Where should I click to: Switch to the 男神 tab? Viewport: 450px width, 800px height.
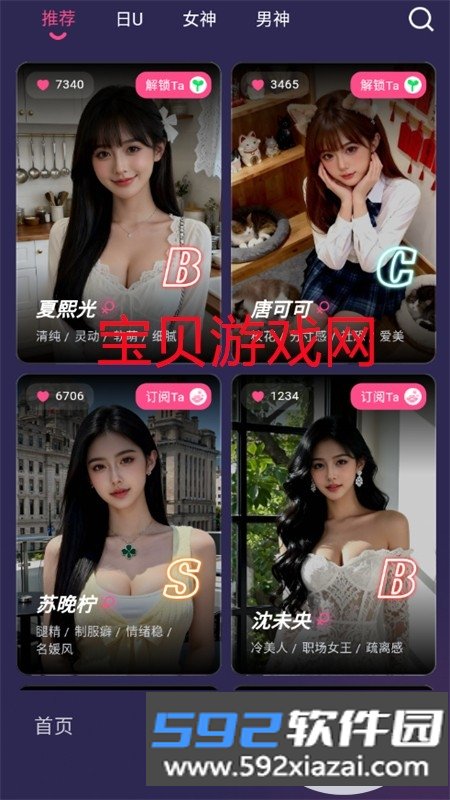273,19
